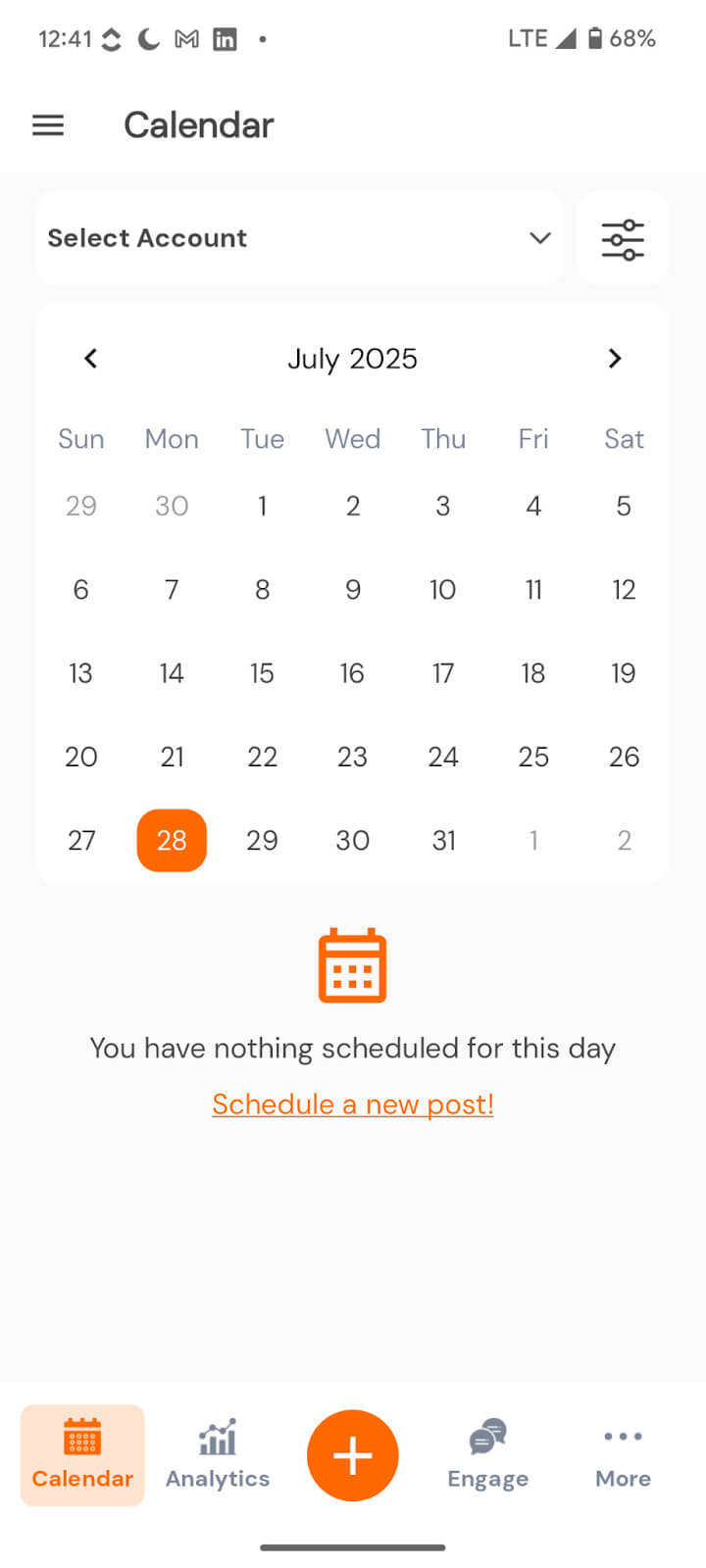Expand the Select Account dropdown
Image resolution: width=706 pixels, height=1568 pixels.
(x=299, y=238)
